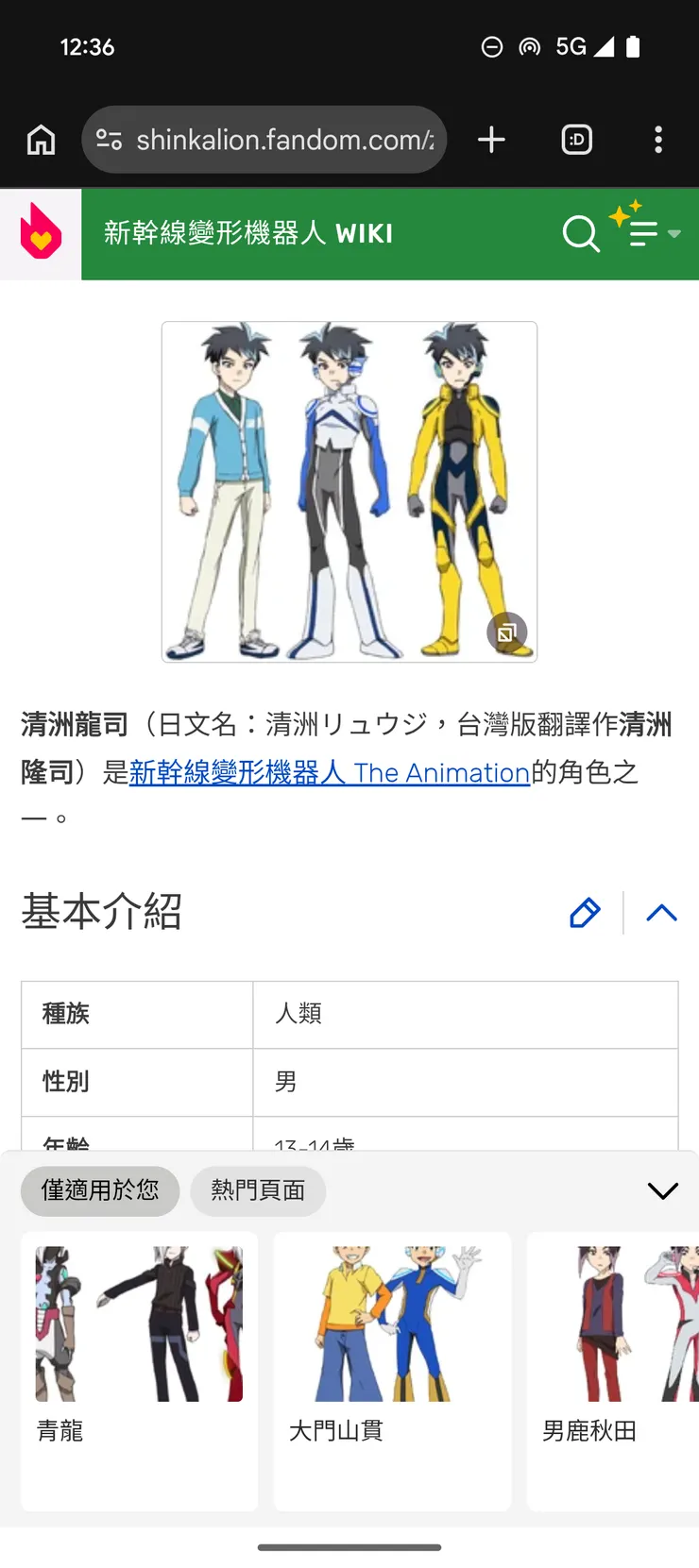Open the wiki navigation menu
The image size is (699, 1568).
(648, 232)
